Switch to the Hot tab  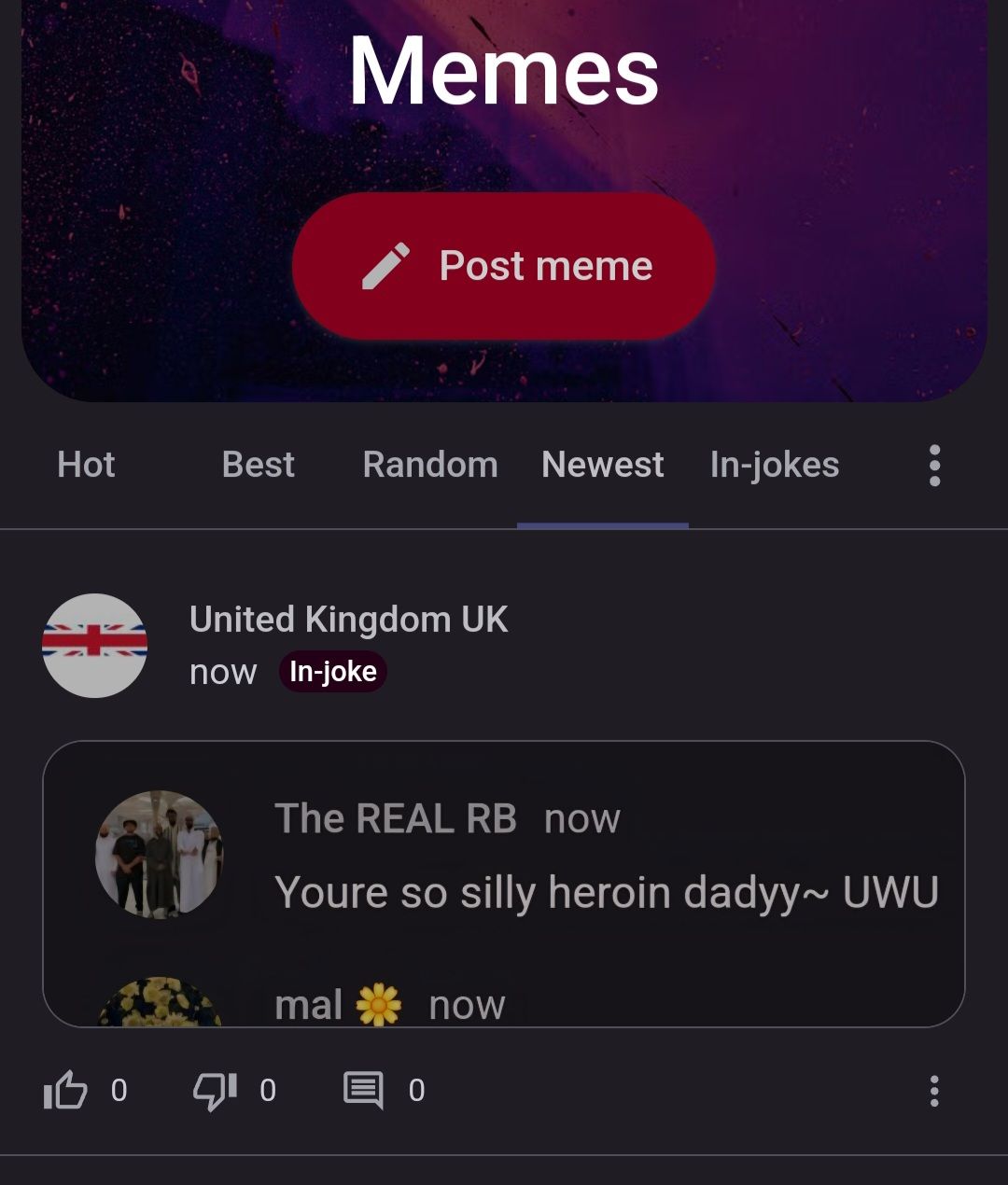coord(86,465)
